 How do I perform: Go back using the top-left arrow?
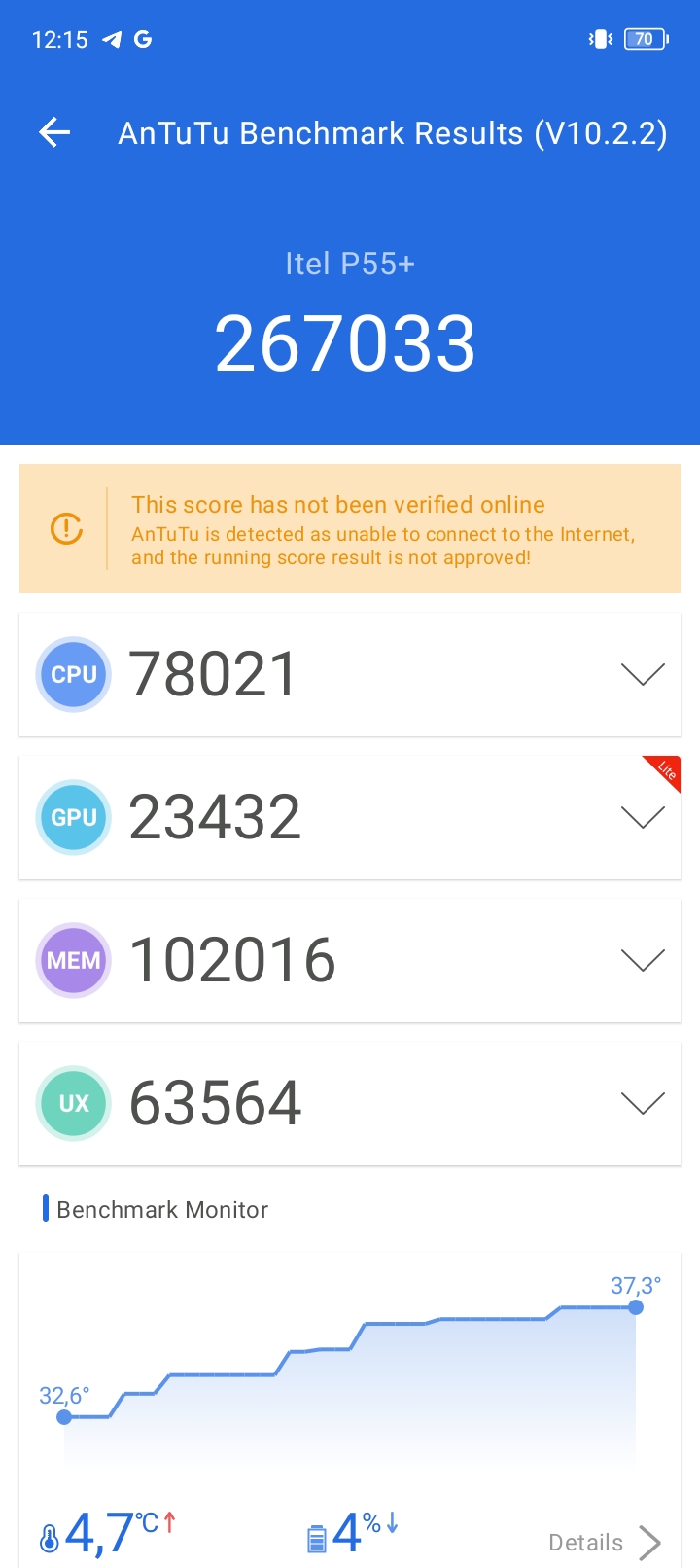[x=55, y=132]
